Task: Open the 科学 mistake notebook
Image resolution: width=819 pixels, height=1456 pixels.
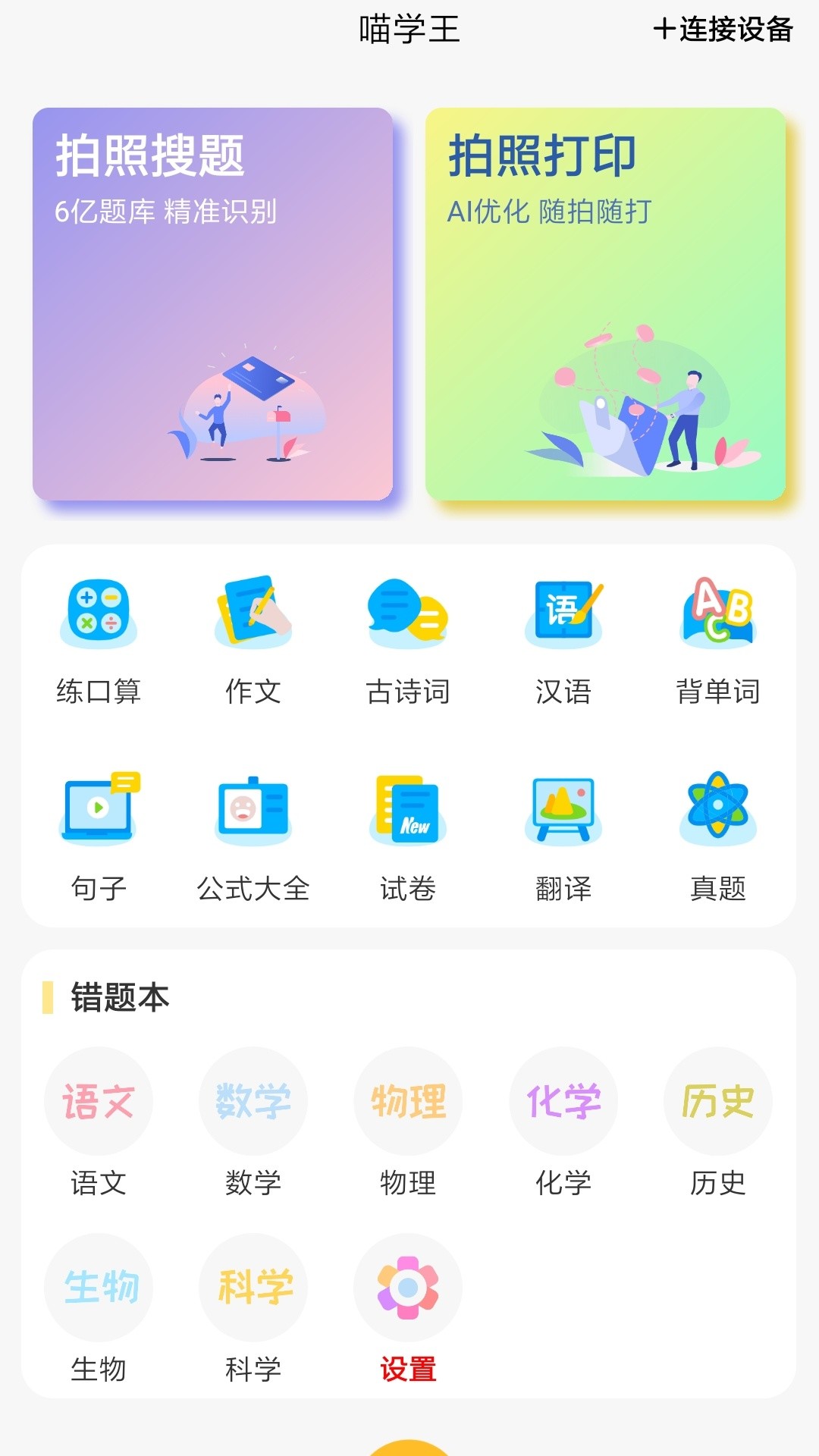Action: pyautogui.click(x=253, y=1287)
